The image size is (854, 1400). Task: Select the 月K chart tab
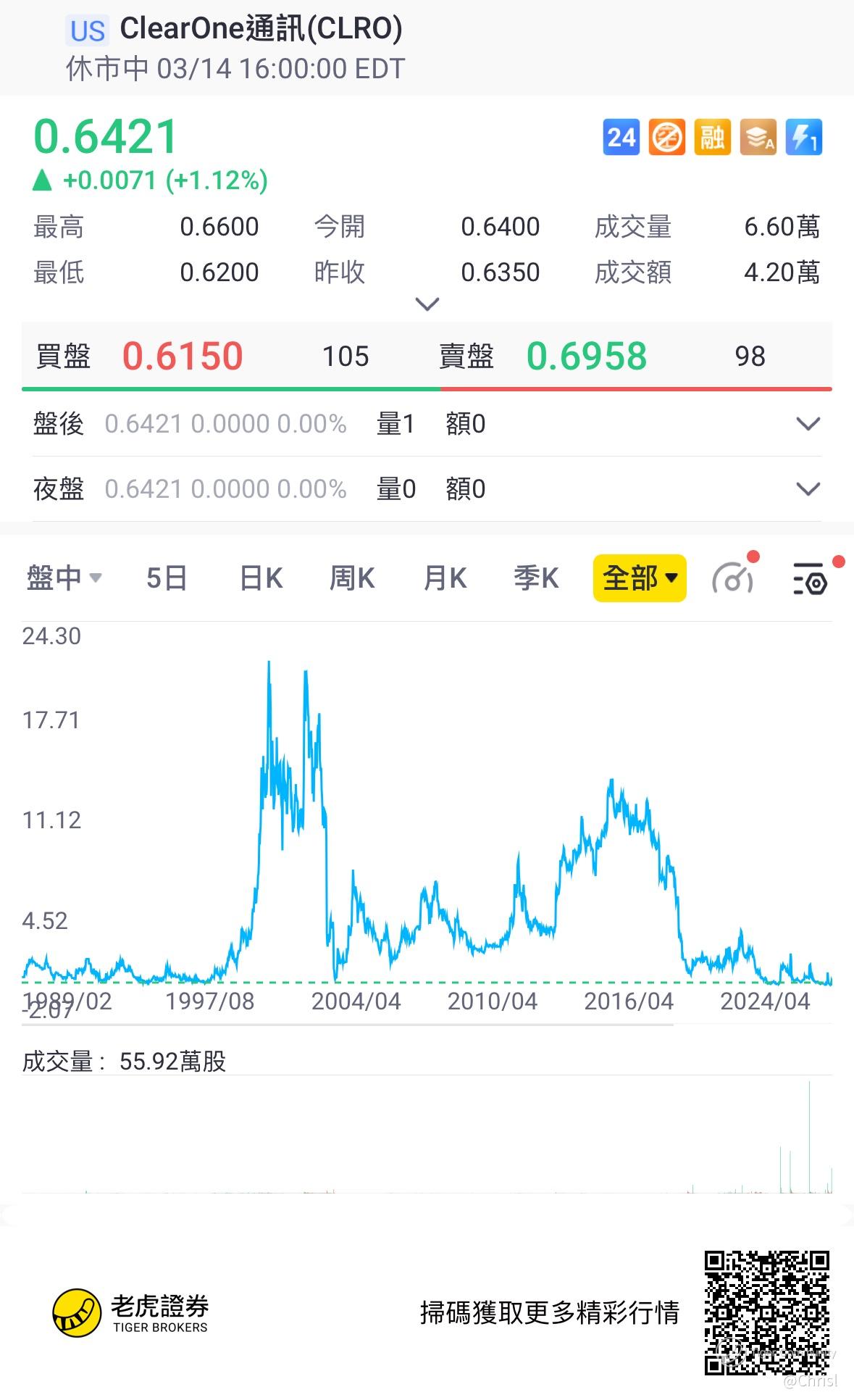pyautogui.click(x=445, y=578)
